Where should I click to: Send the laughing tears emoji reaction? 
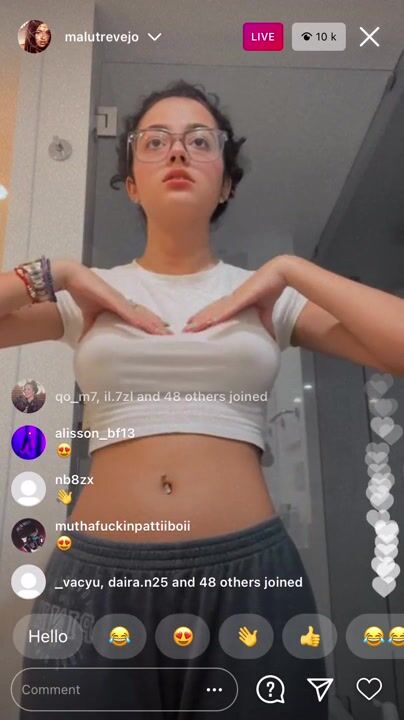(119, 636)
